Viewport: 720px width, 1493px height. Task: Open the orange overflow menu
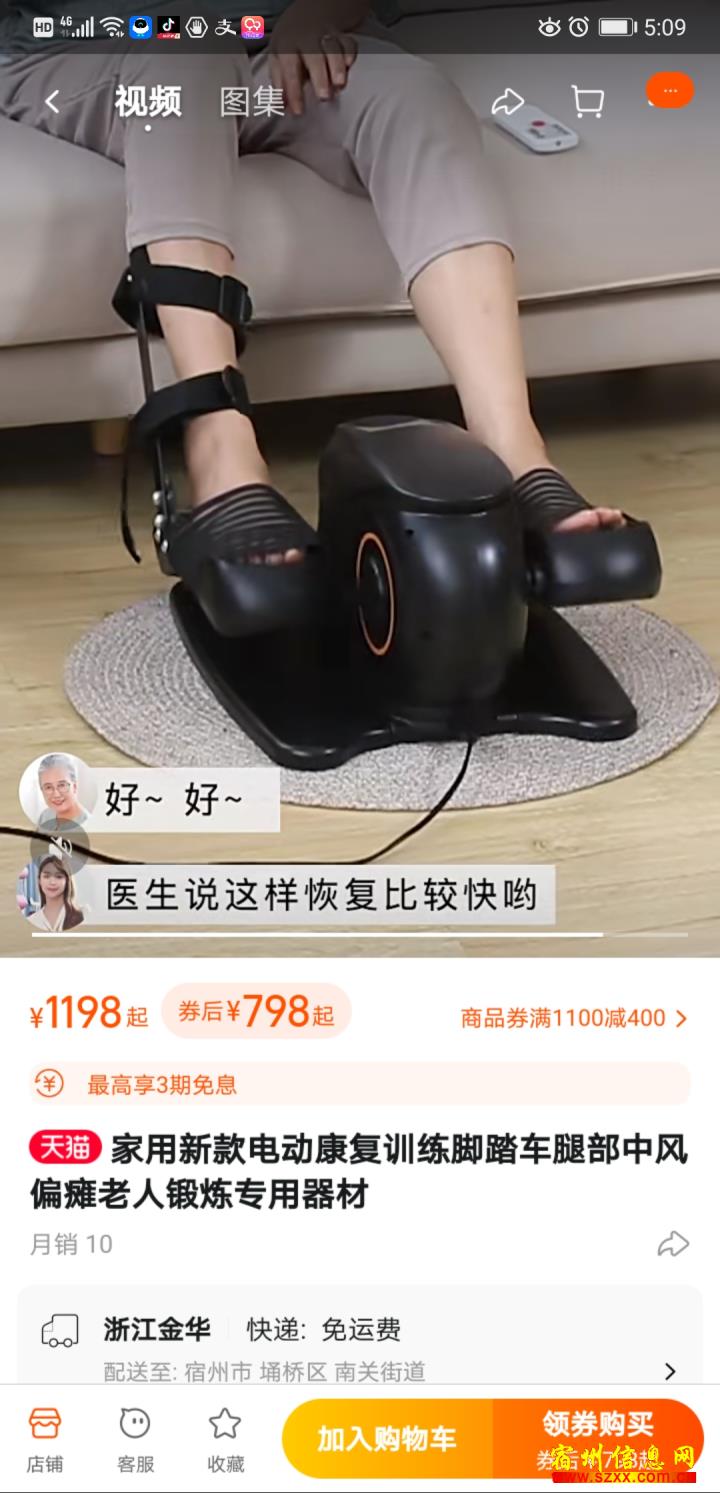(x=670, y=91)
